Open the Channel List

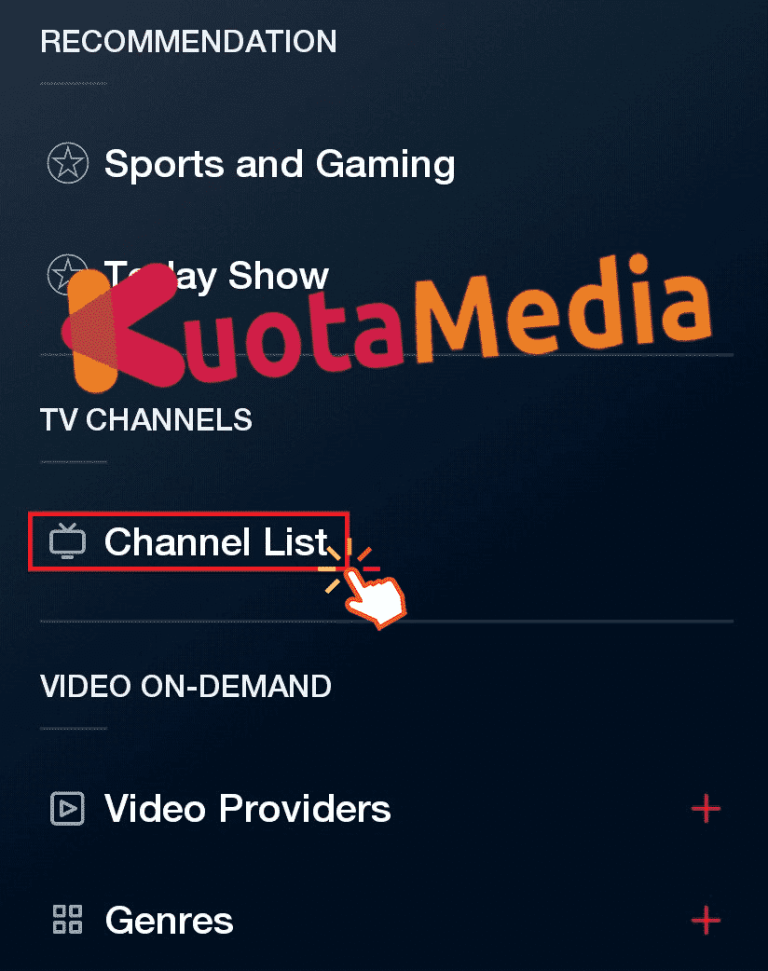pyautogui.click(x=215, y=542)
